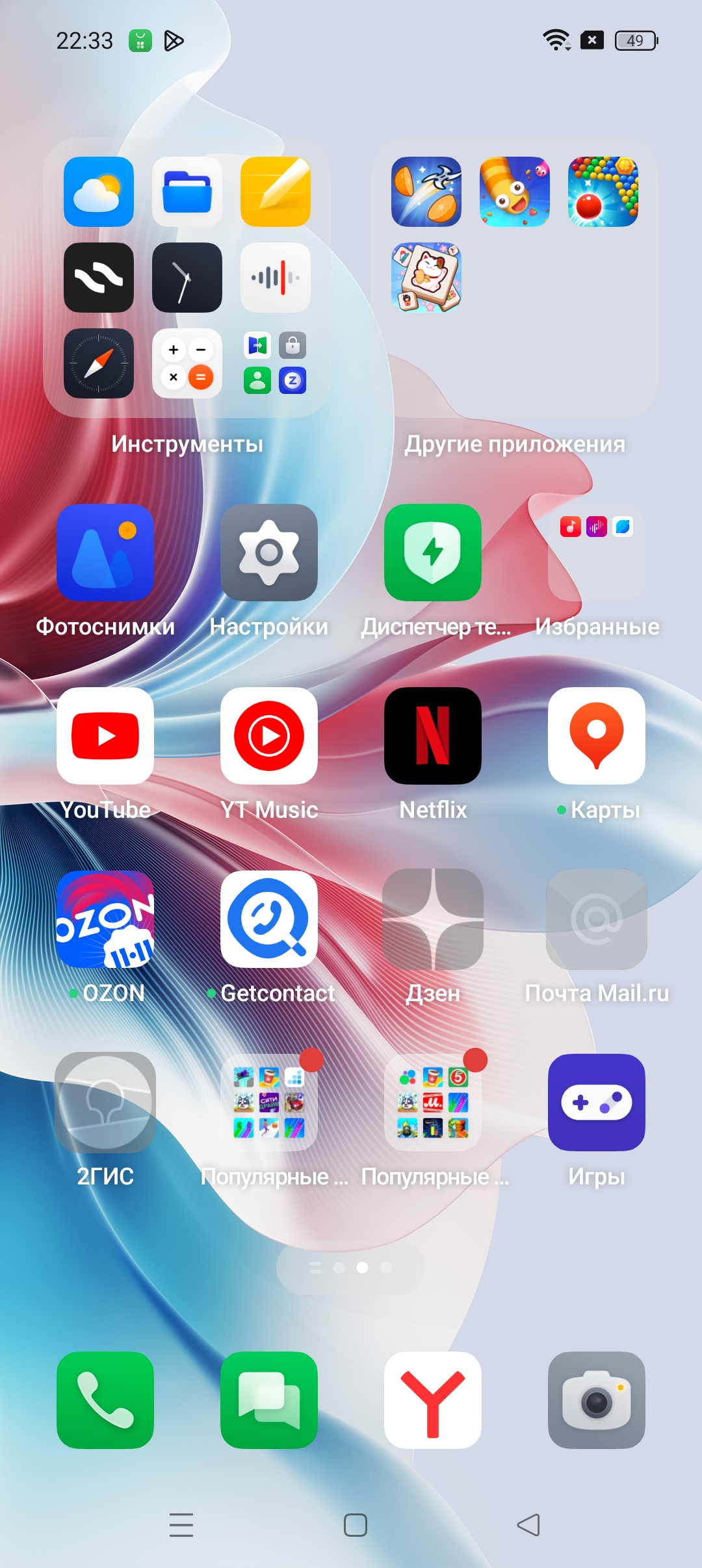Tap the recent apps navigation button
The width and height of the screenshot is (702, 1568).
point(181,1524)
